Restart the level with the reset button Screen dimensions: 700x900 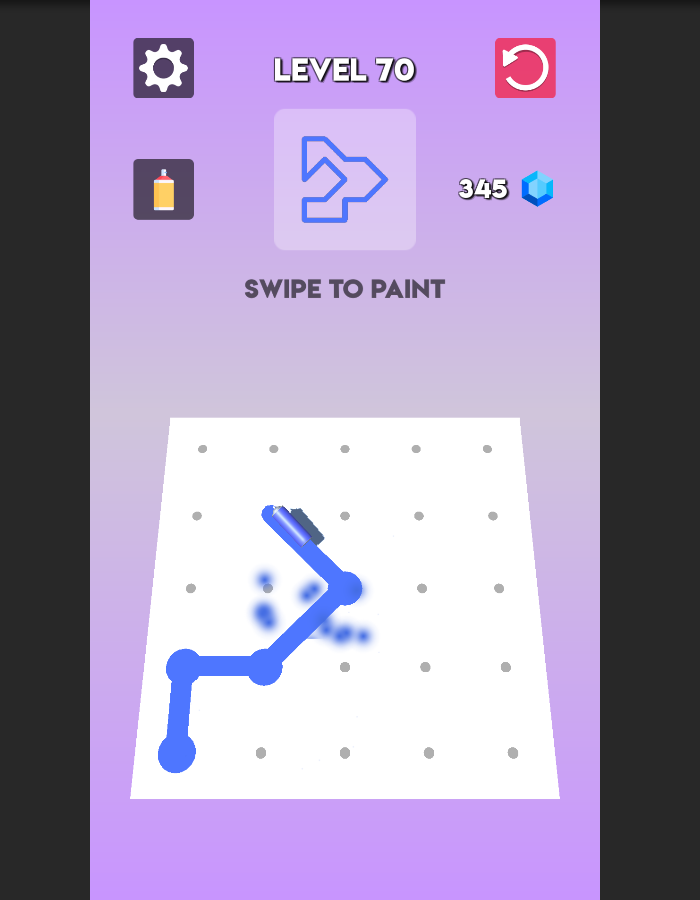[525, 68]
